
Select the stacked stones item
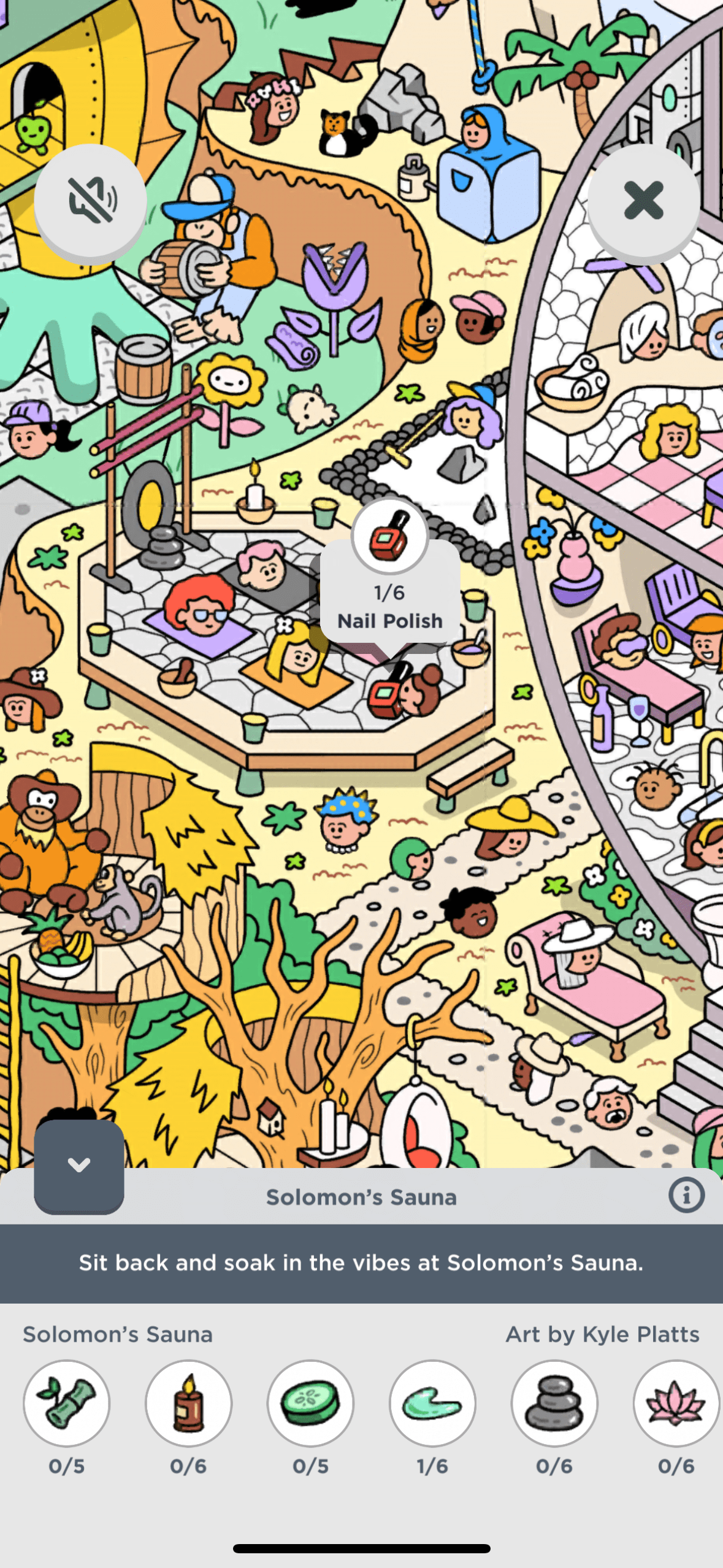click(554, 1403)
